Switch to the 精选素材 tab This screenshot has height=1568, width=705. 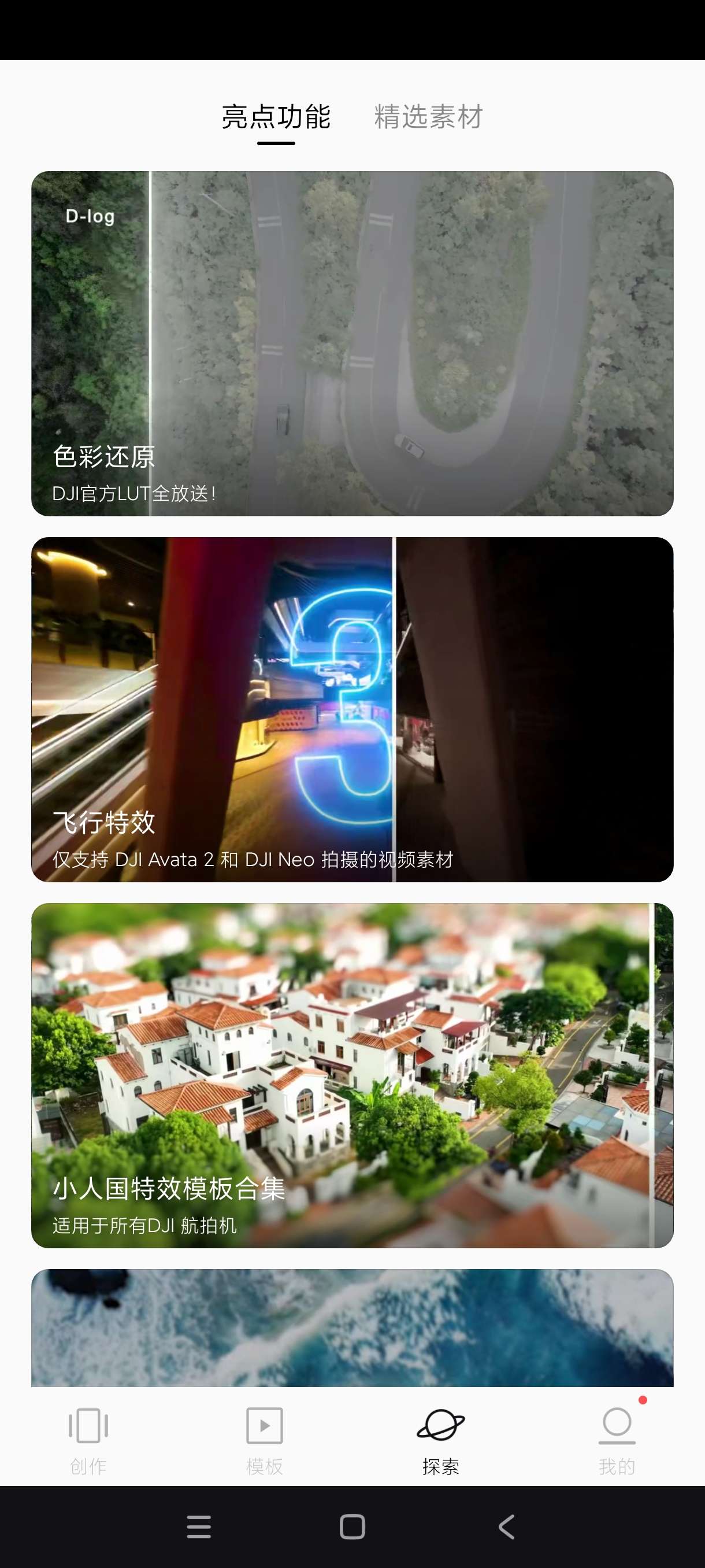428,117
